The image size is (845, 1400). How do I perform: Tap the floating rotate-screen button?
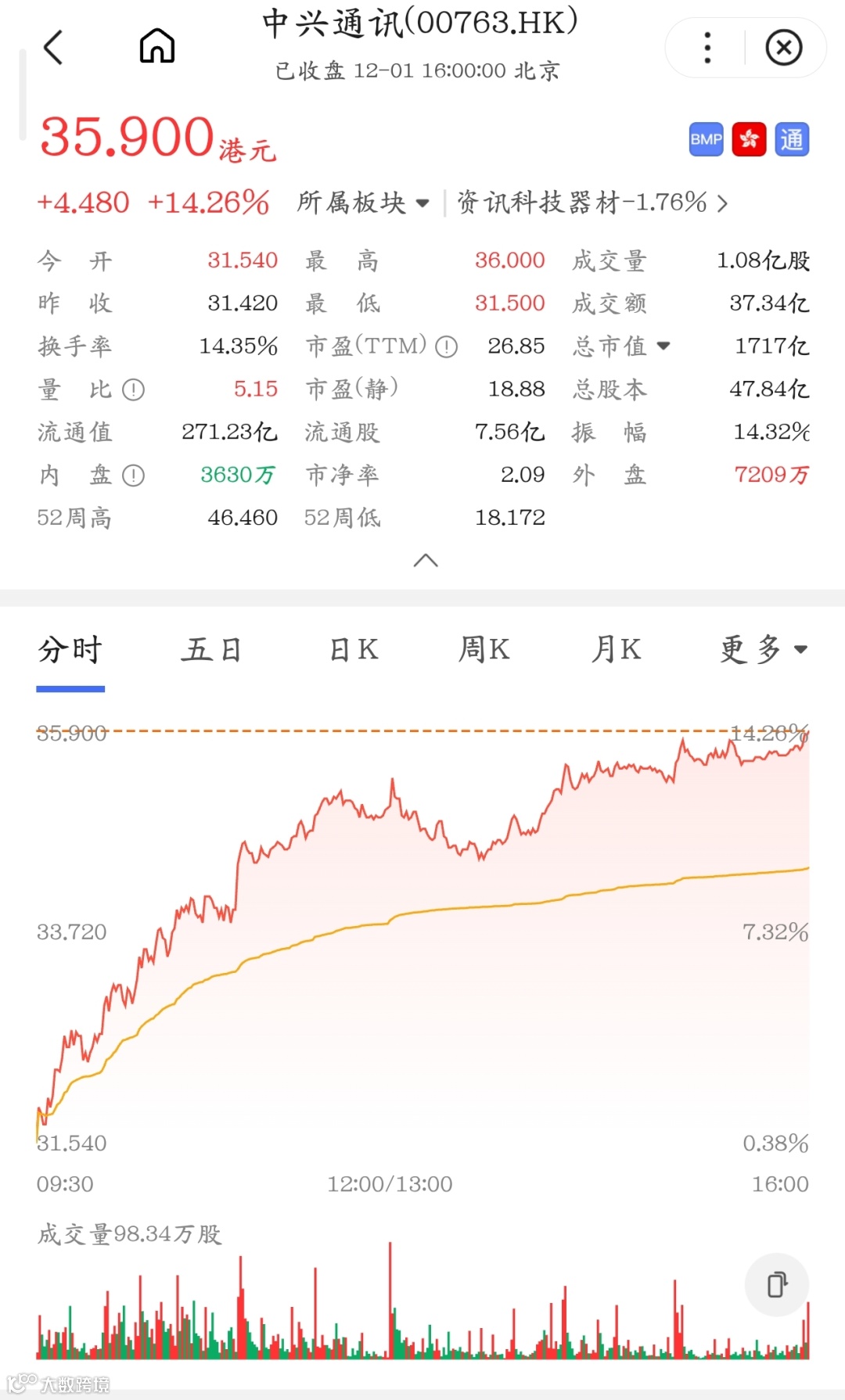pos(776,1284)
